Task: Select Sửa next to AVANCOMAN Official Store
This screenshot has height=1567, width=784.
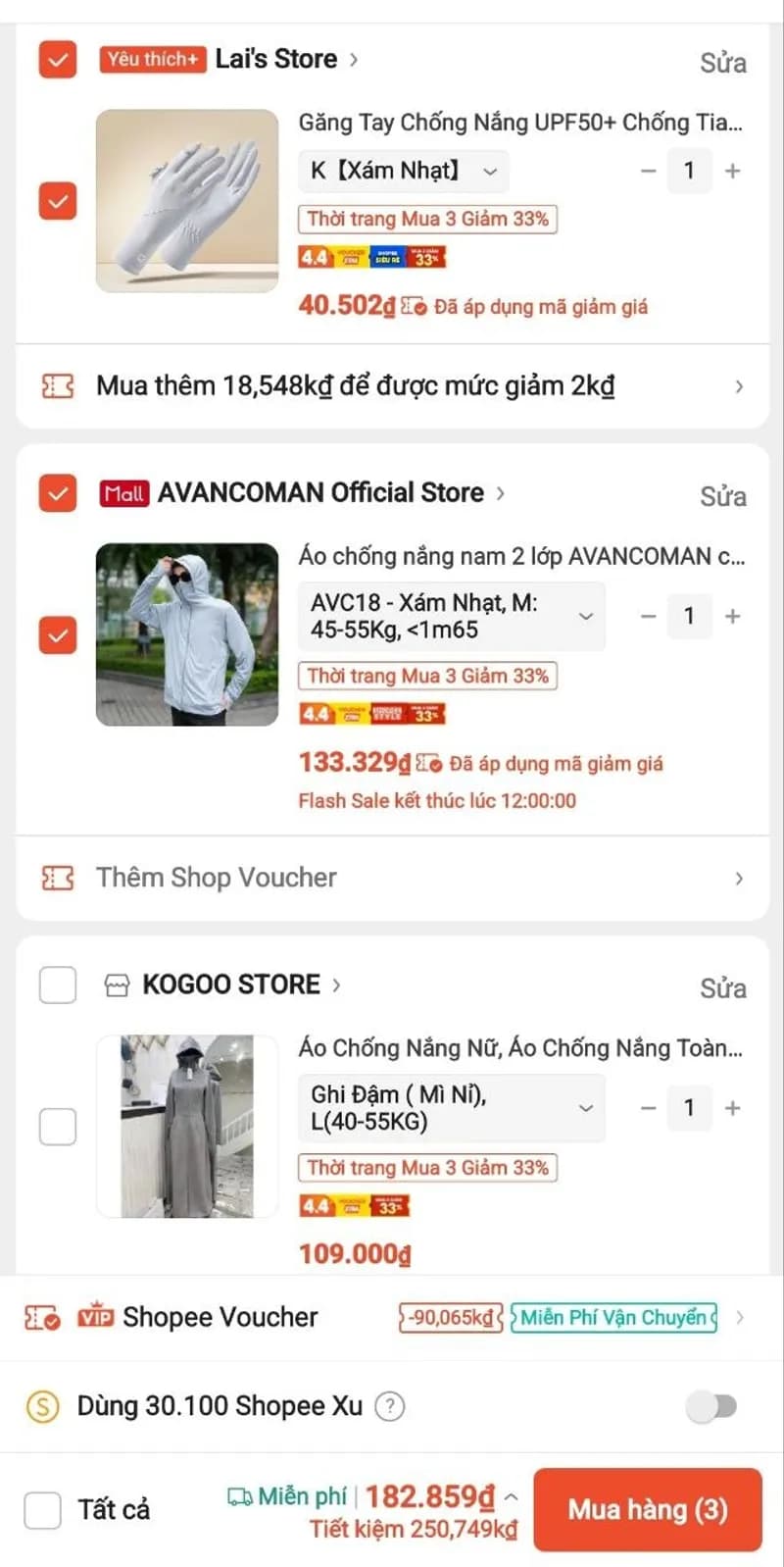Action: tap(723, 497)
